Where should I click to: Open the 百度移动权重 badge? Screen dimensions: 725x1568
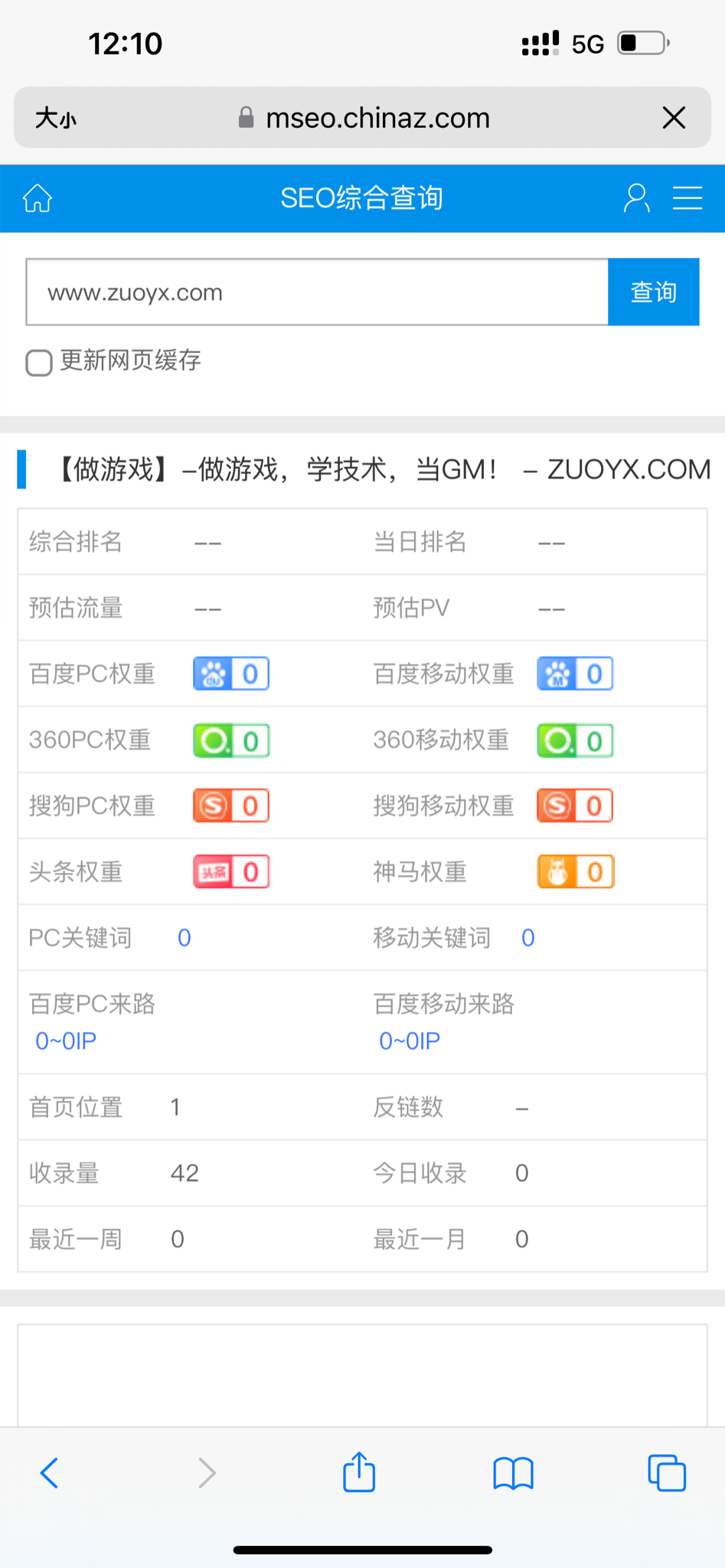pyautogui.click(x=575, y=674)
